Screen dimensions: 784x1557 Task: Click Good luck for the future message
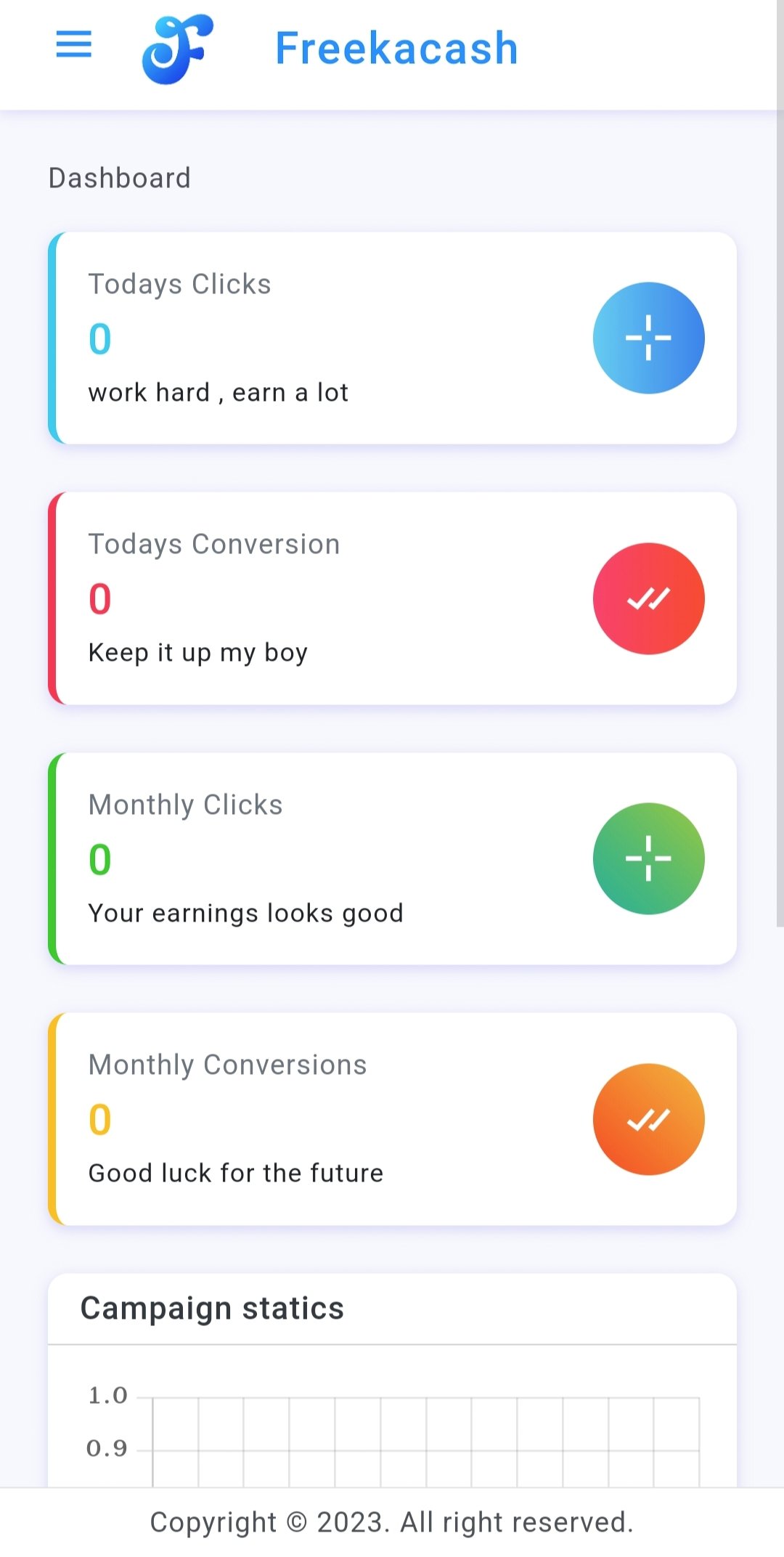tap(236, 1172)
